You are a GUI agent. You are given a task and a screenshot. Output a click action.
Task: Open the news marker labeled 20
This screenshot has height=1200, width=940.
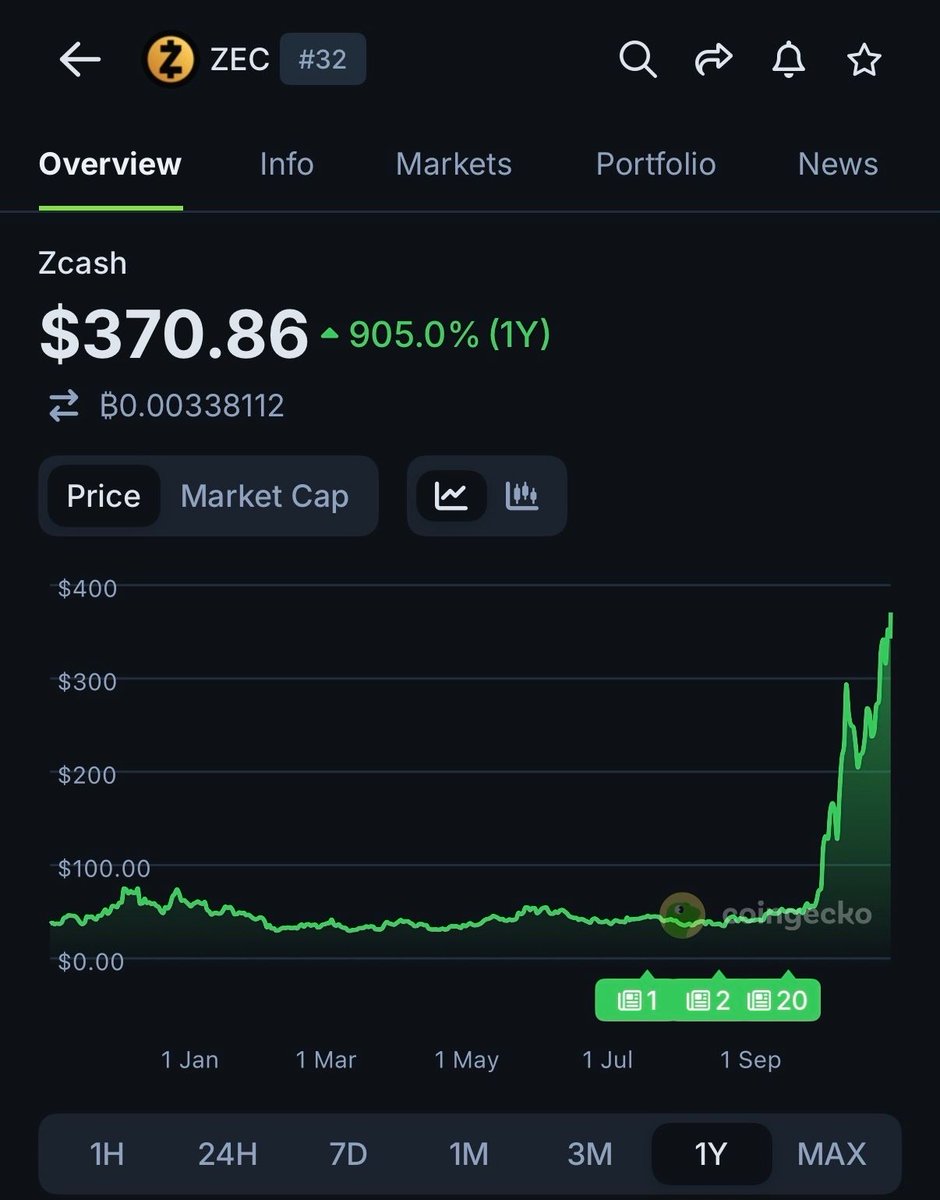pos(779,1000)
